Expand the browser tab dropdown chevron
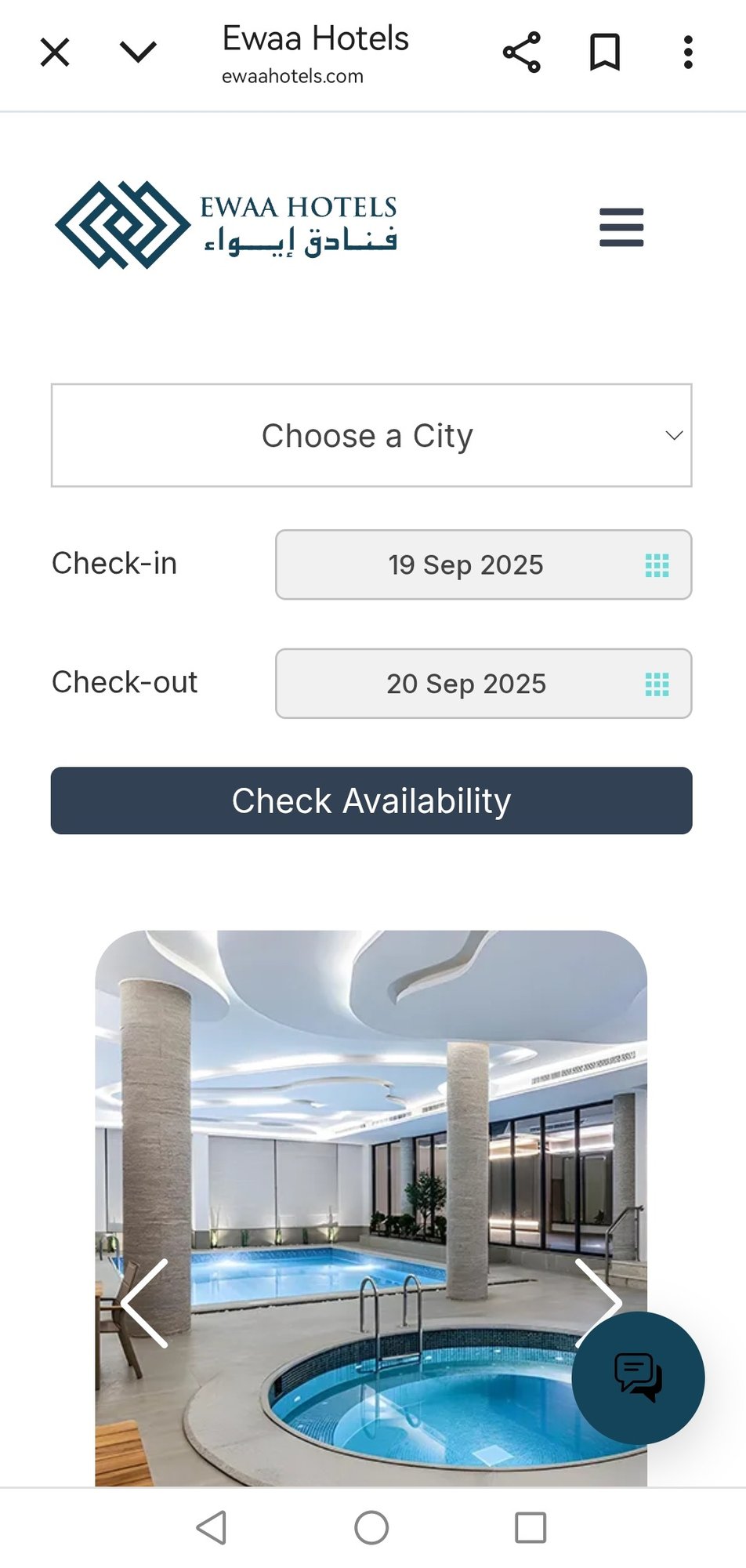Viewport: 746px width, 1568px height. click(138, 53)
